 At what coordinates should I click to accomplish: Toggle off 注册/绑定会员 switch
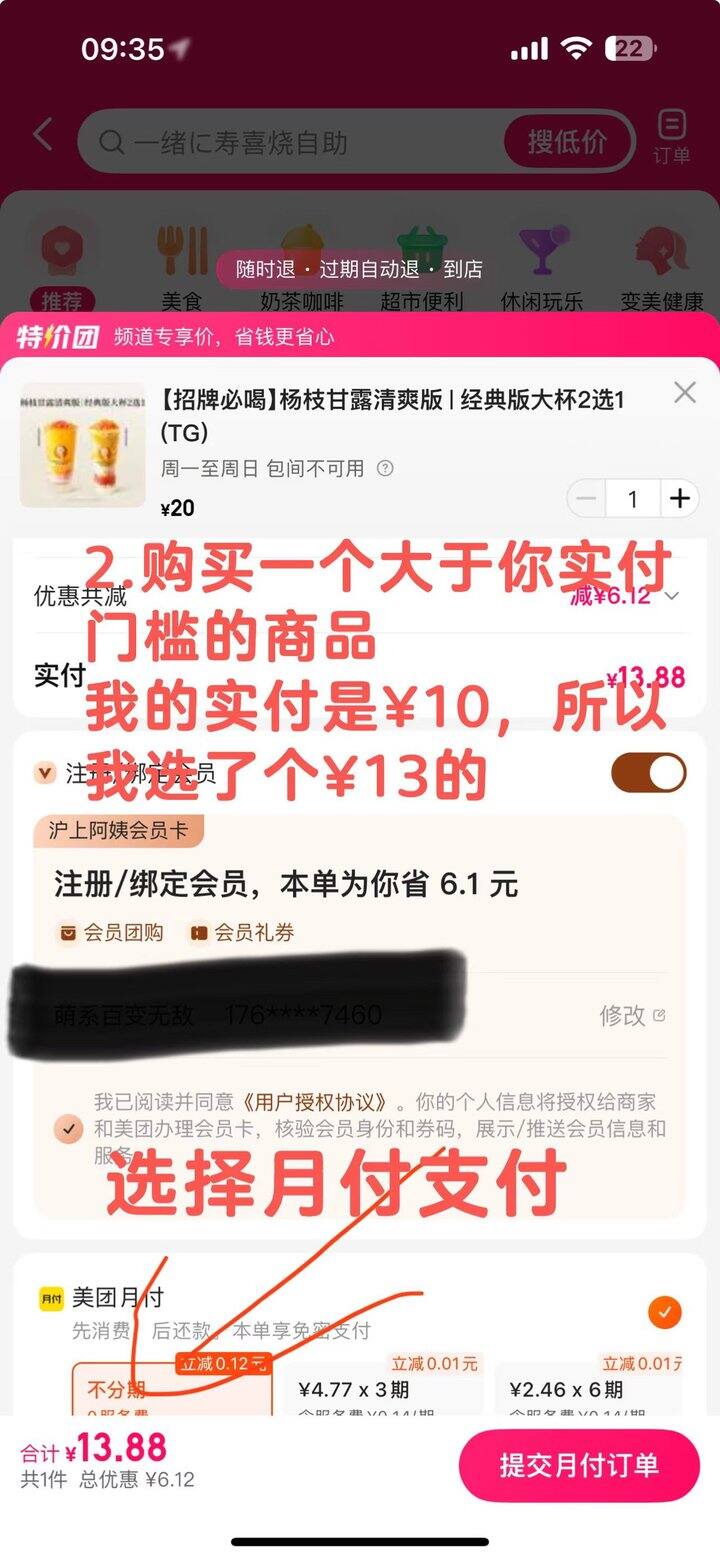pos(648,773)
